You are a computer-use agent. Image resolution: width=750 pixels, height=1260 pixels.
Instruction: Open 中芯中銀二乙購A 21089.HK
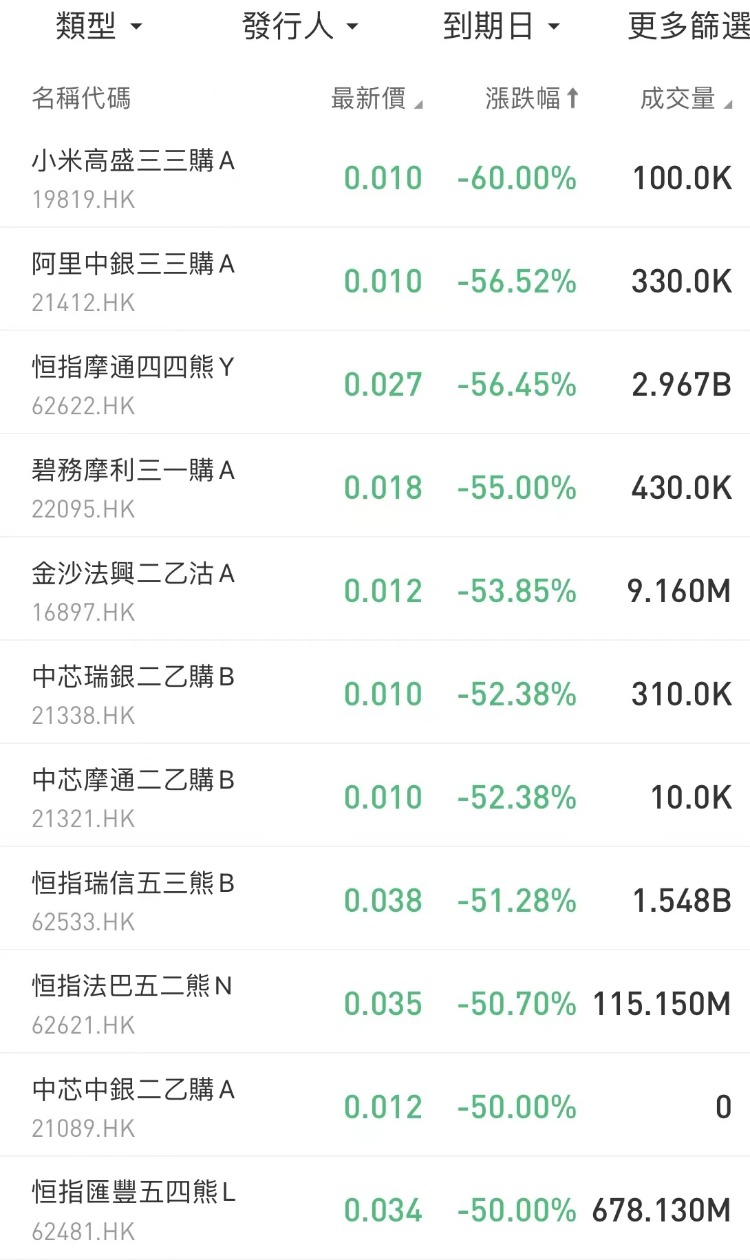pyautogui.click(x=375, y=1106)
